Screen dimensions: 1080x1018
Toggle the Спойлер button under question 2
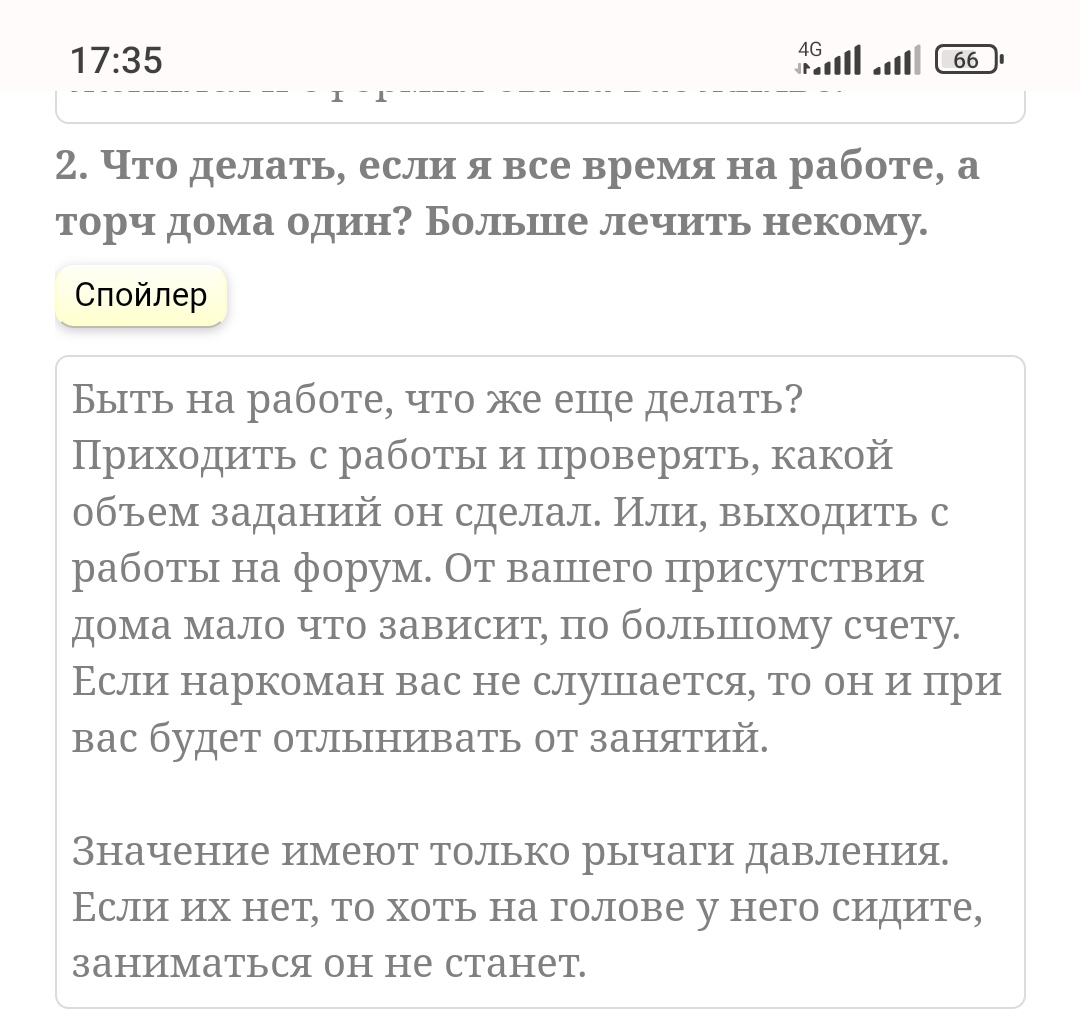(141, 296)
